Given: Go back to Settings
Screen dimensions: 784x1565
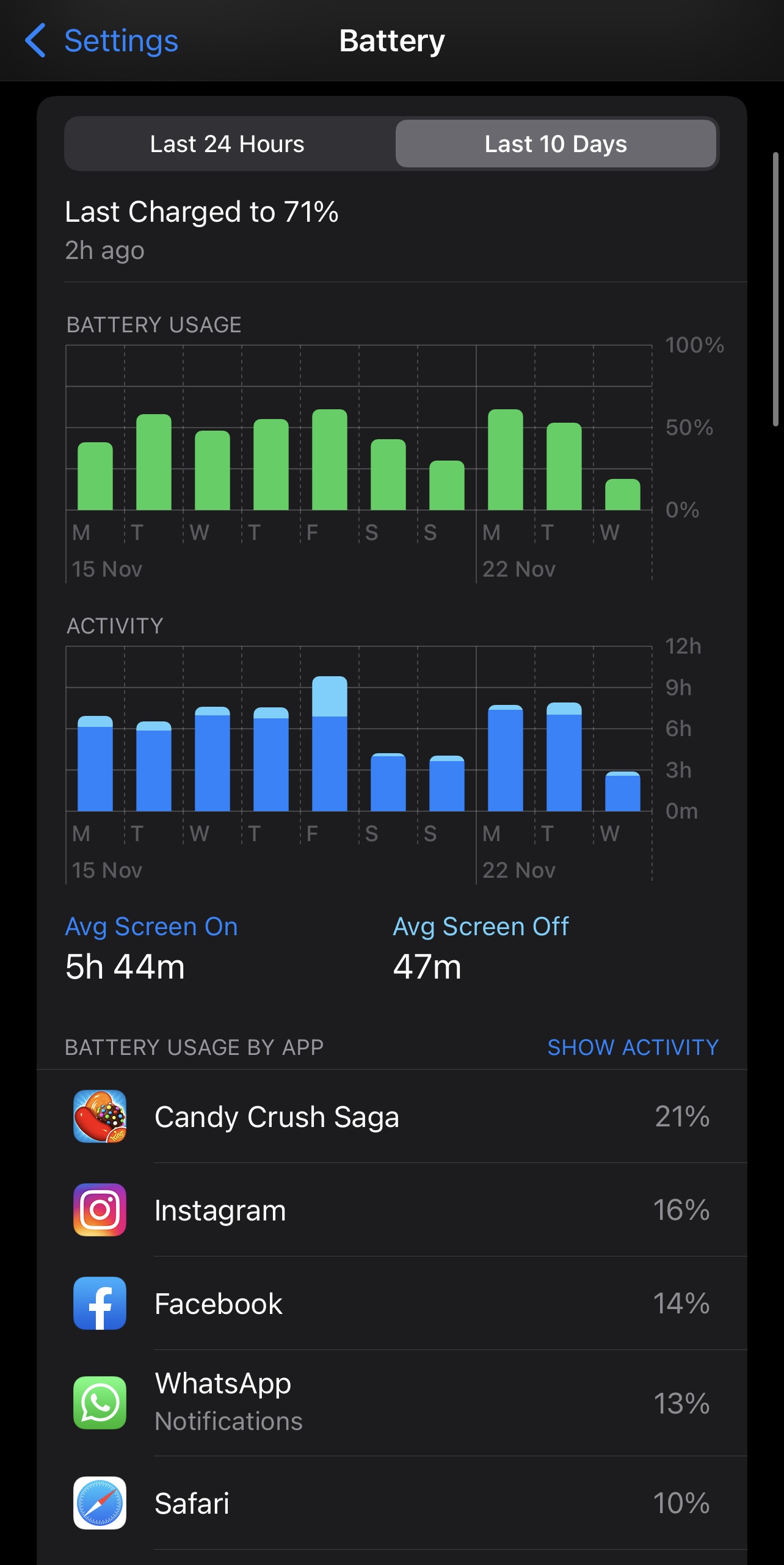Looking at the screenshot, I should [x=101, y=41].
